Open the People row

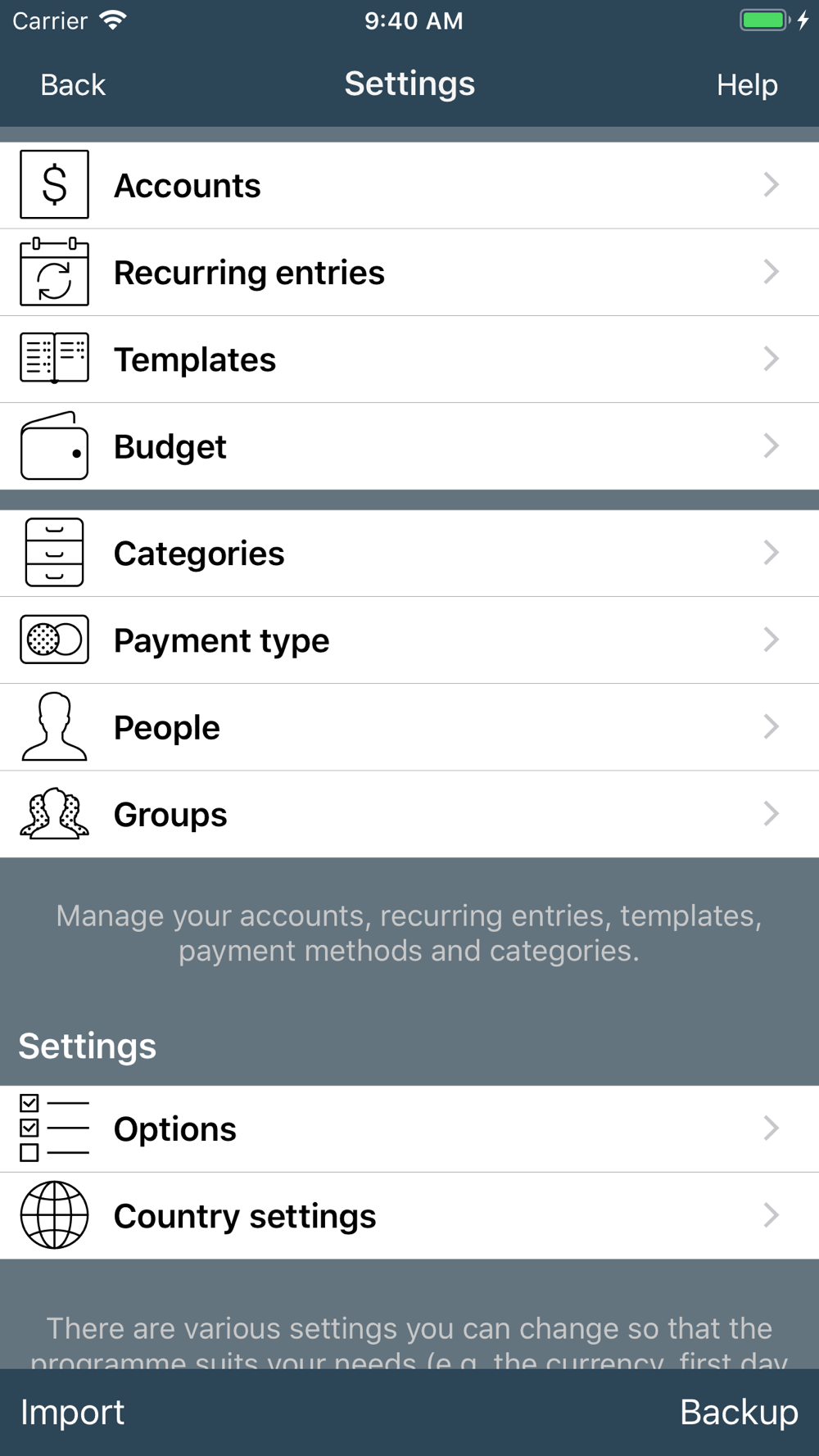pos(409,727)
